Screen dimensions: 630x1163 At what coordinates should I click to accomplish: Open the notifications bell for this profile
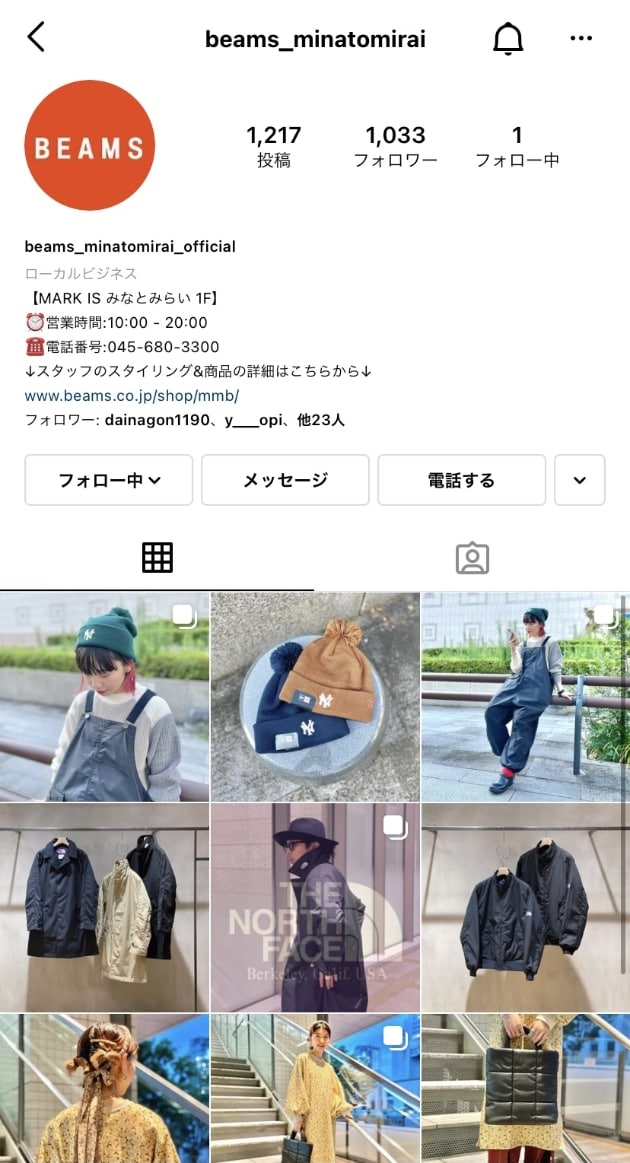[x=508, y=39]
